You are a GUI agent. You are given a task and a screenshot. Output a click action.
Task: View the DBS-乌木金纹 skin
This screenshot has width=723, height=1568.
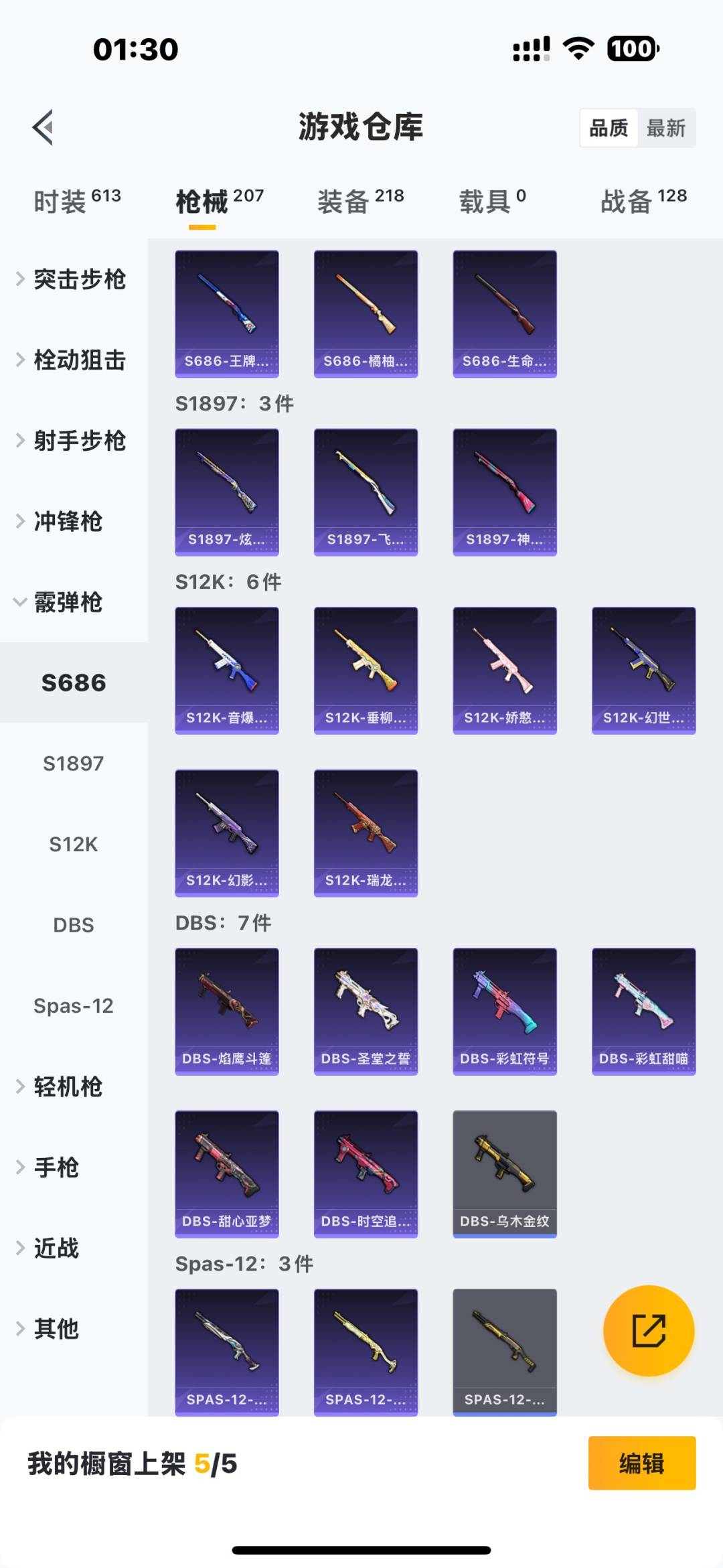(505, 1173)
